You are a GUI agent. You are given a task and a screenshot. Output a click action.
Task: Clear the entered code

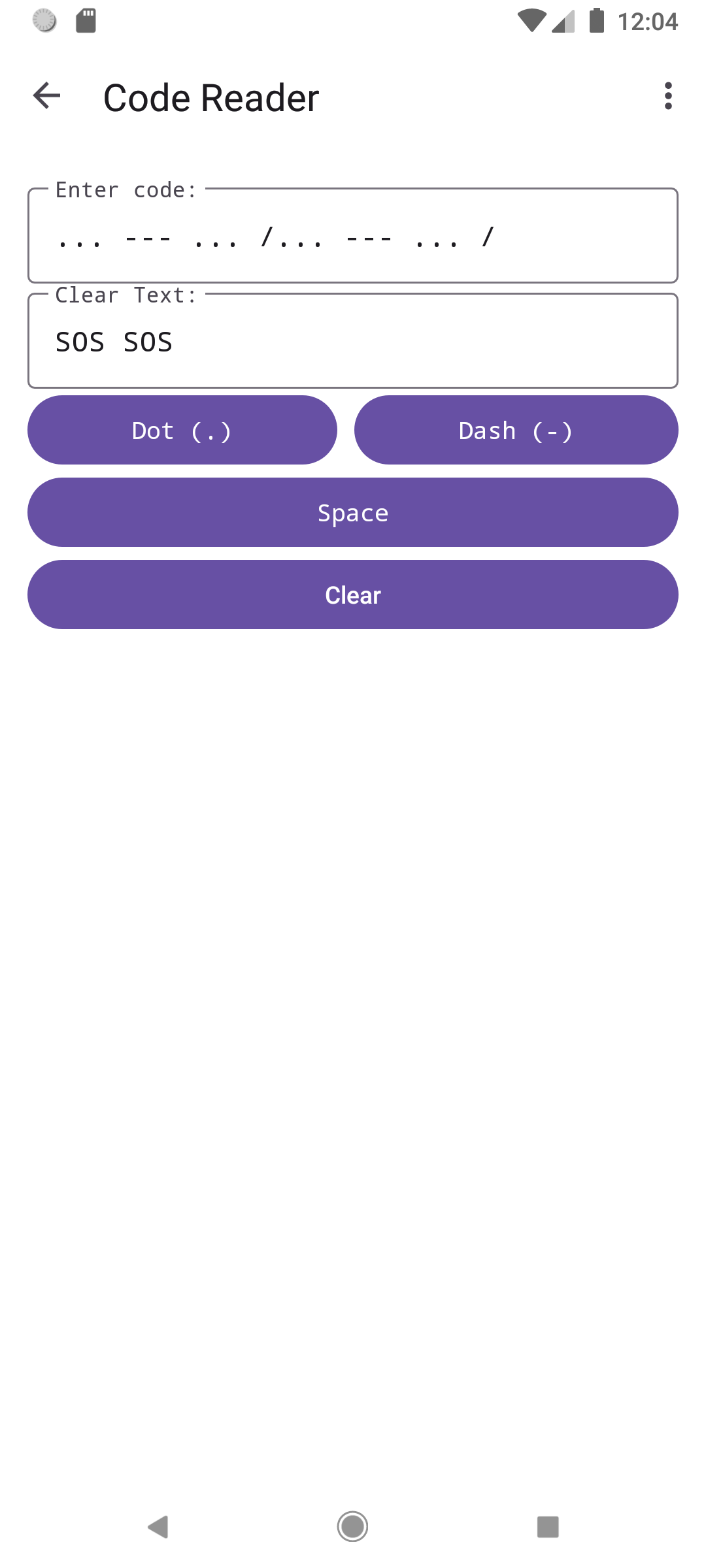click(353, 595)
